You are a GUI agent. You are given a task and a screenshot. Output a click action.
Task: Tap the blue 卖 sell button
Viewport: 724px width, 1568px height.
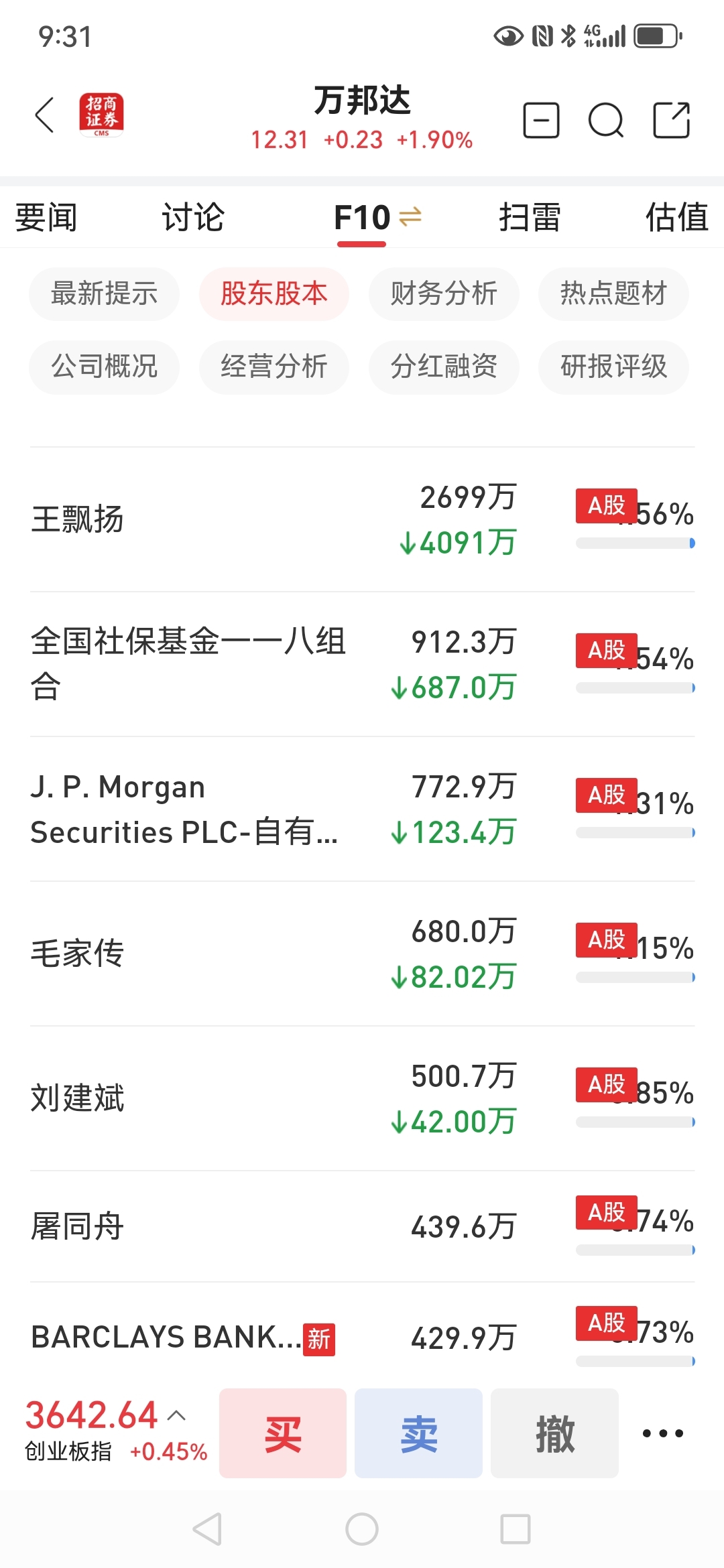[x=418, y=1433]
